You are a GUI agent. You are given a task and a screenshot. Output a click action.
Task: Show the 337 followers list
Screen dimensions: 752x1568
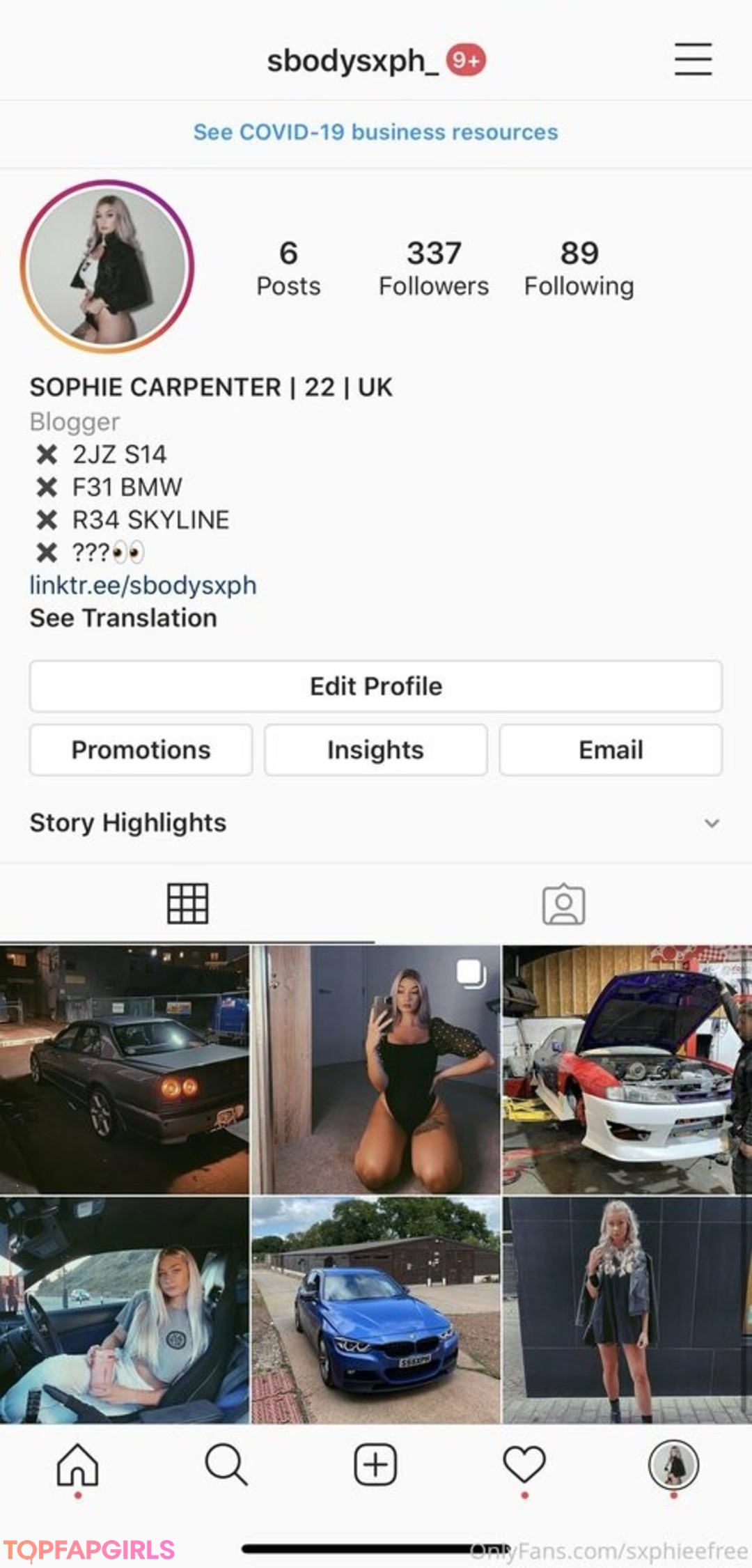point(434,269)
